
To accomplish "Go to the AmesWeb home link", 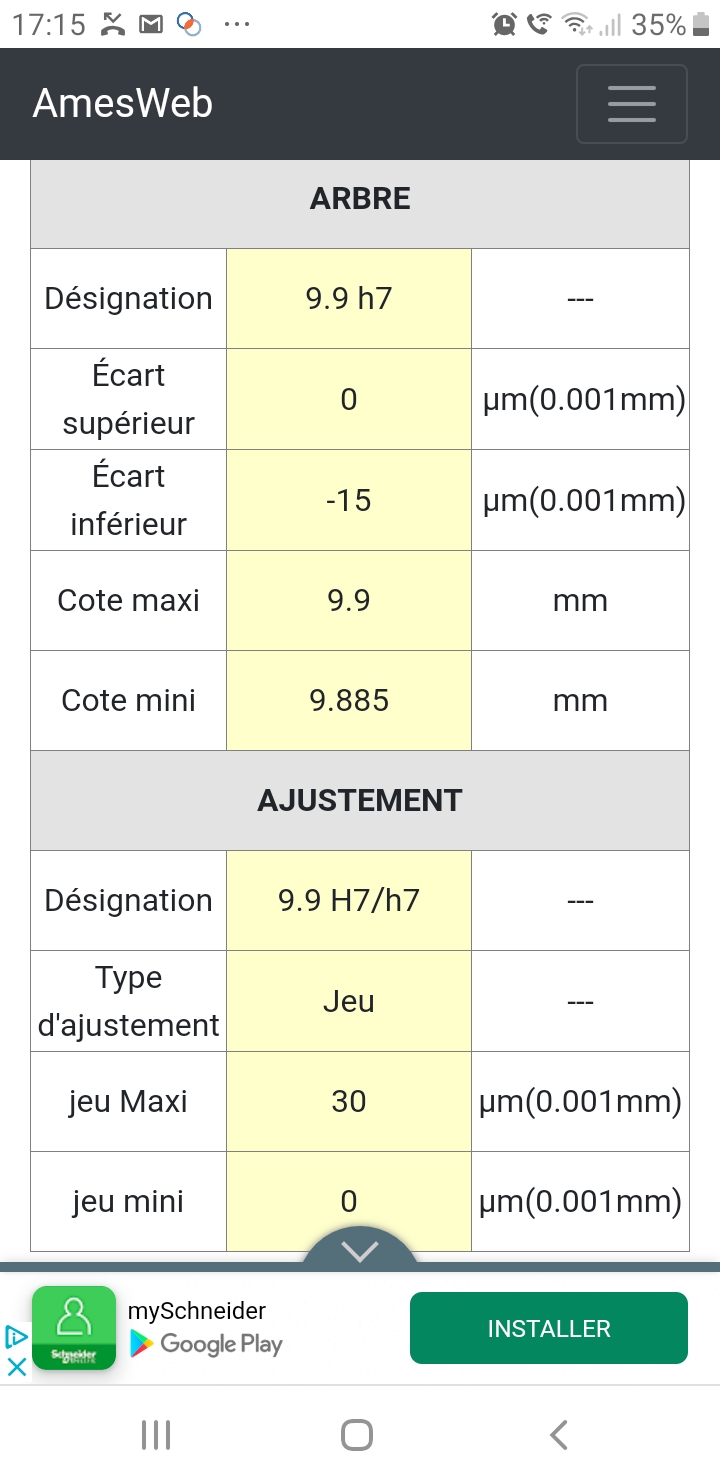I will pos(123,104).
